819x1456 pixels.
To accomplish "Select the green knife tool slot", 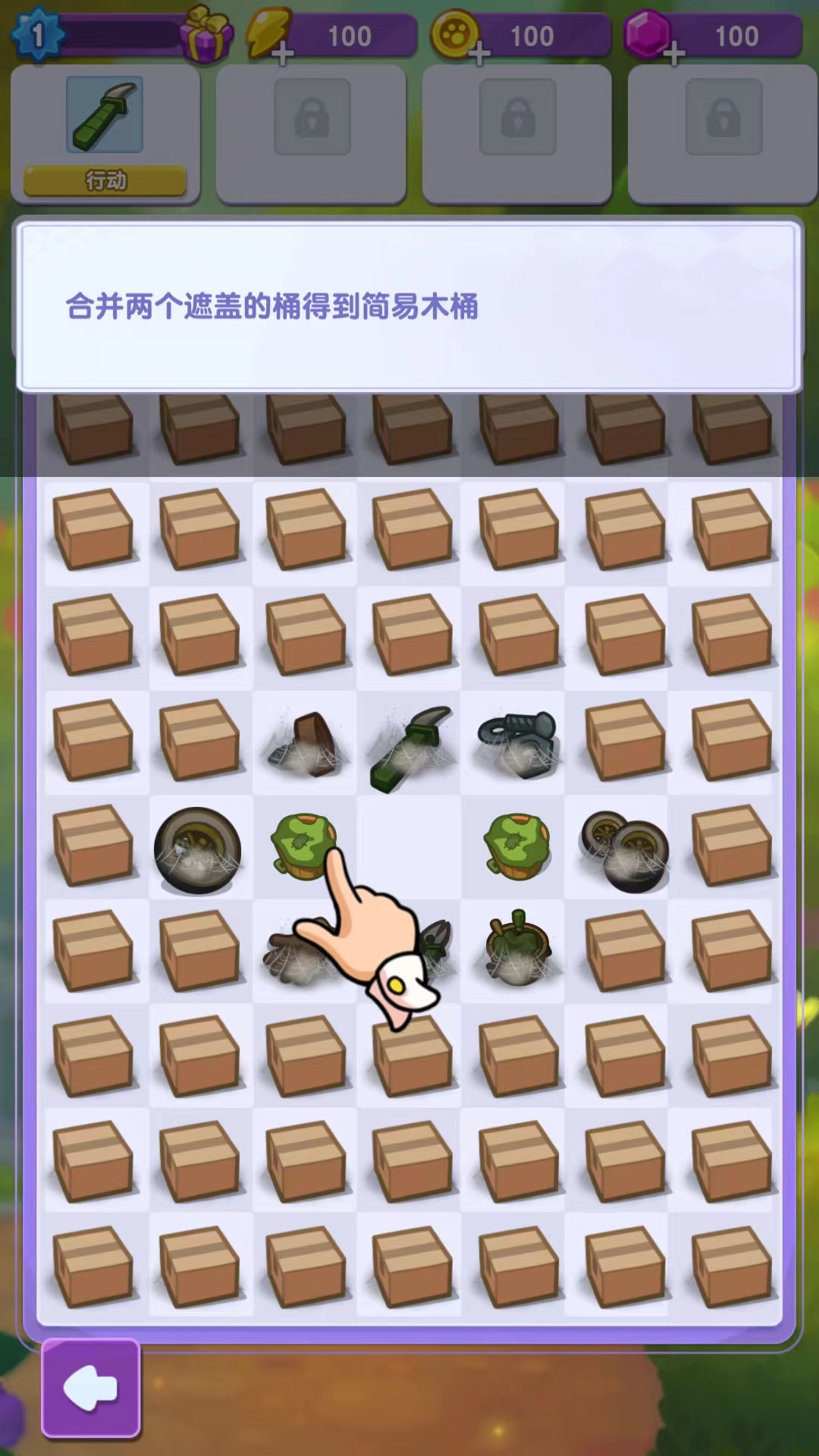I will [x=105, y=115].
